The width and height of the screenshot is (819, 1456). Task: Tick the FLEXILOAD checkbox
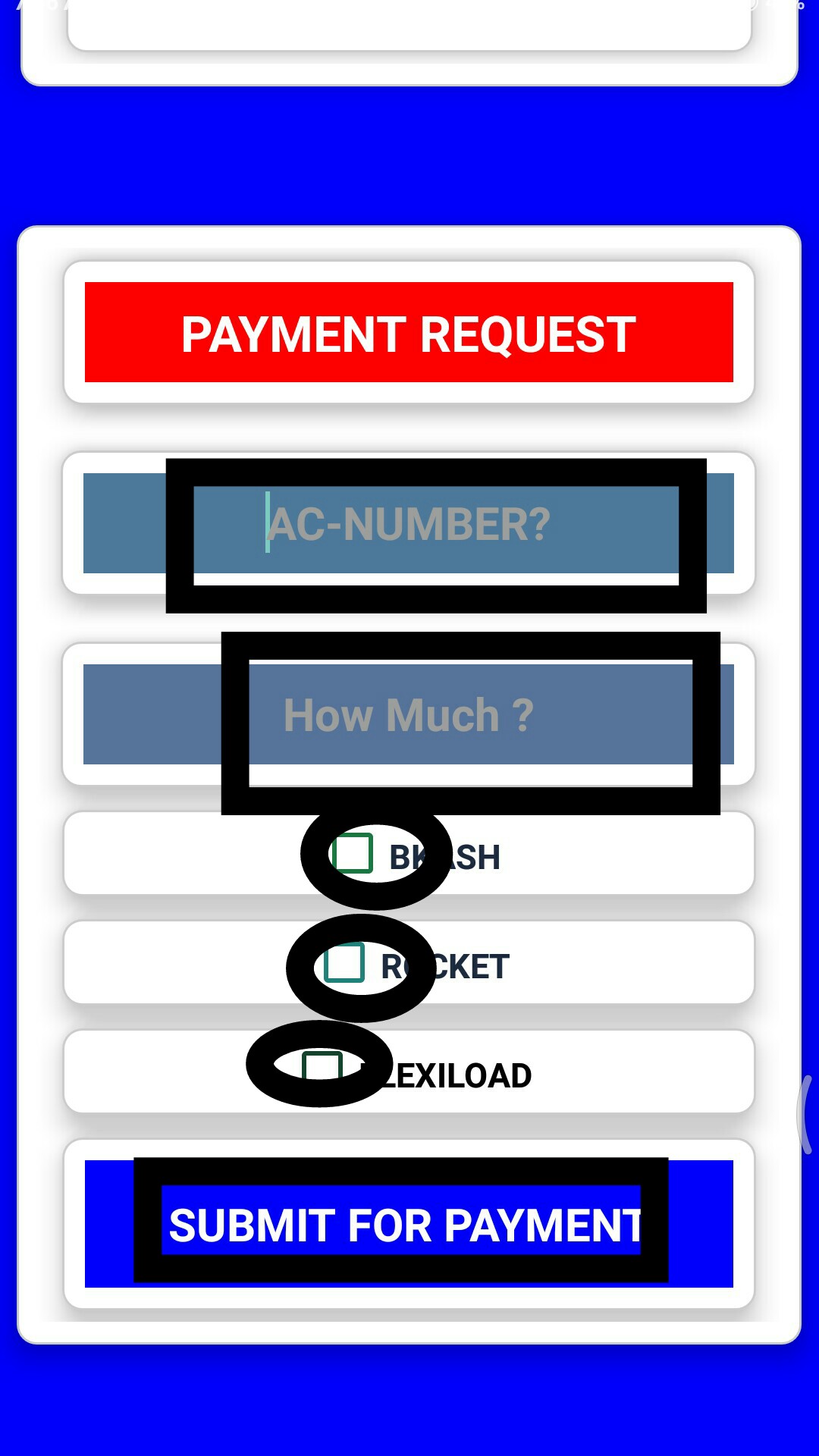(x=322, y=1065)
